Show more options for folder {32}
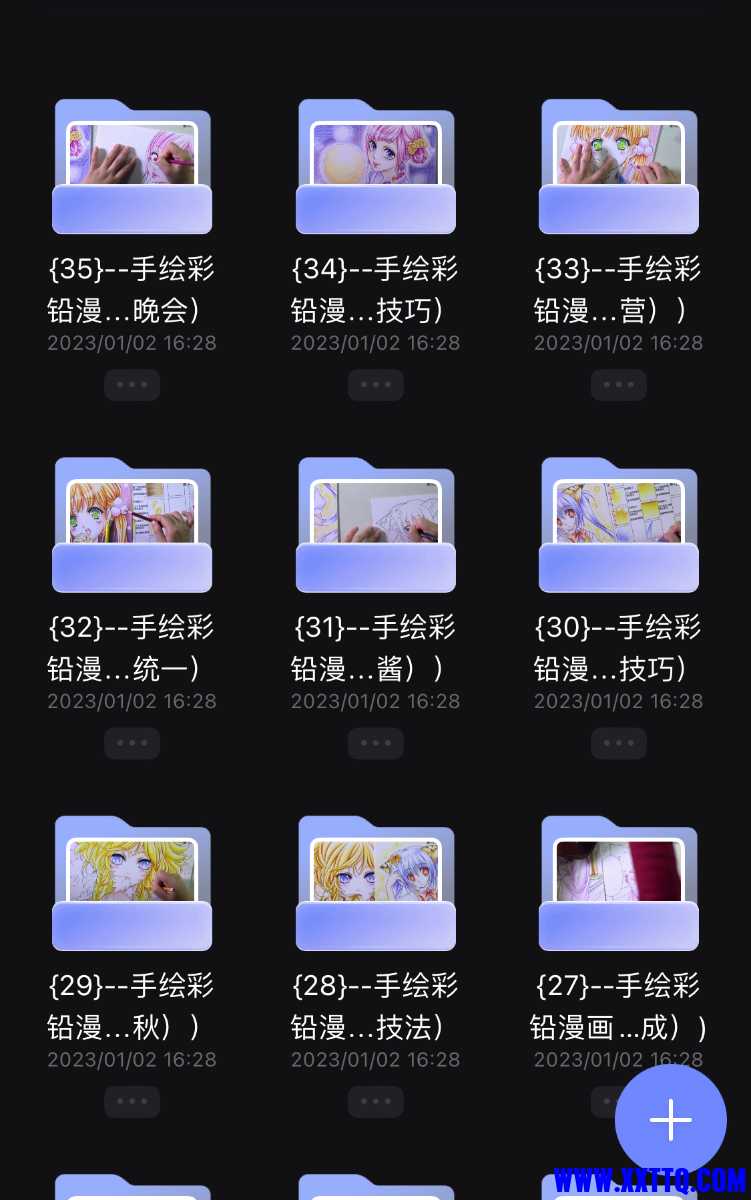 [132, 743]
